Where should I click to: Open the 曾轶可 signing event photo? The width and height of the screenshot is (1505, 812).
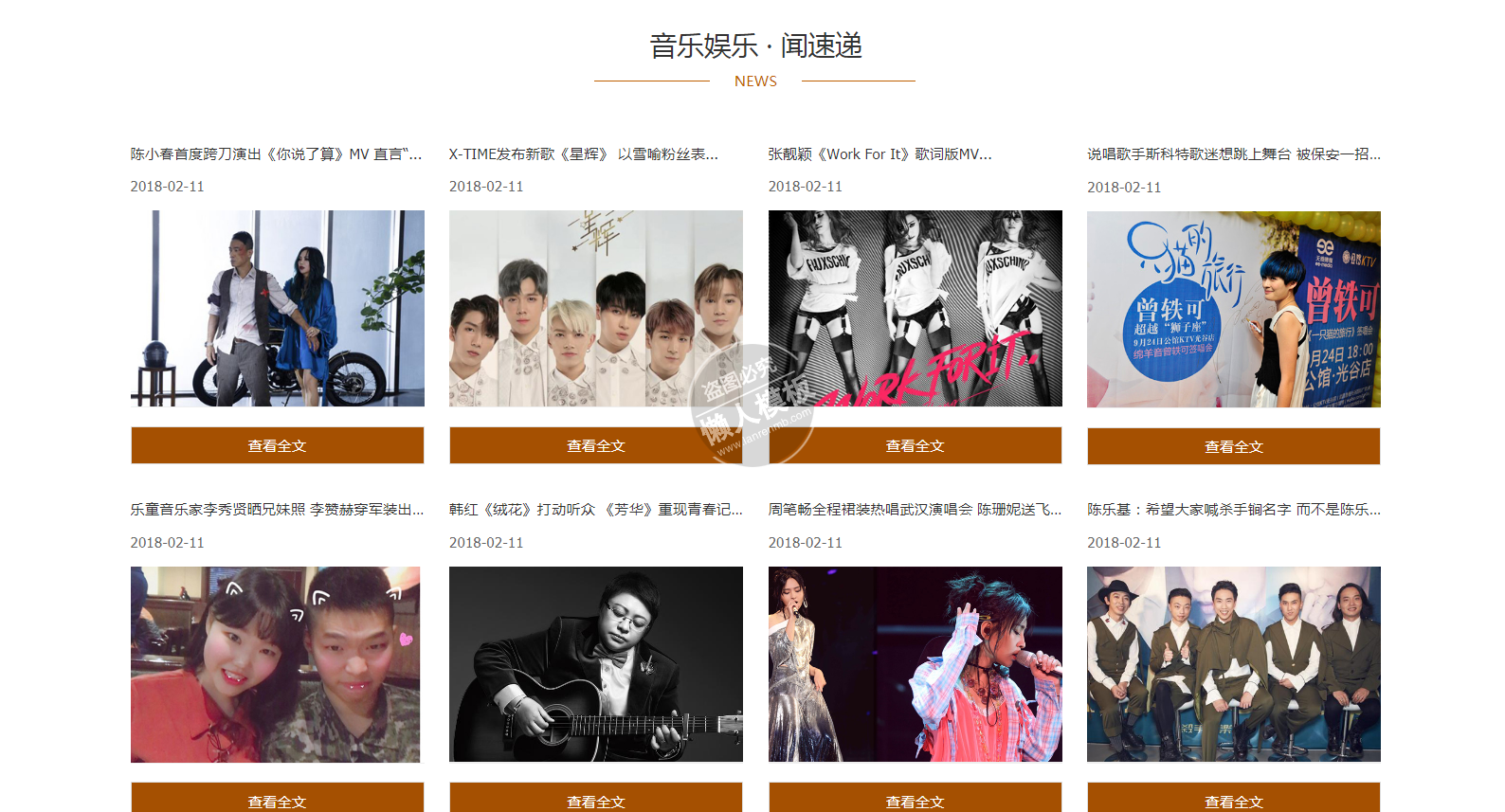coord(1233,309)
